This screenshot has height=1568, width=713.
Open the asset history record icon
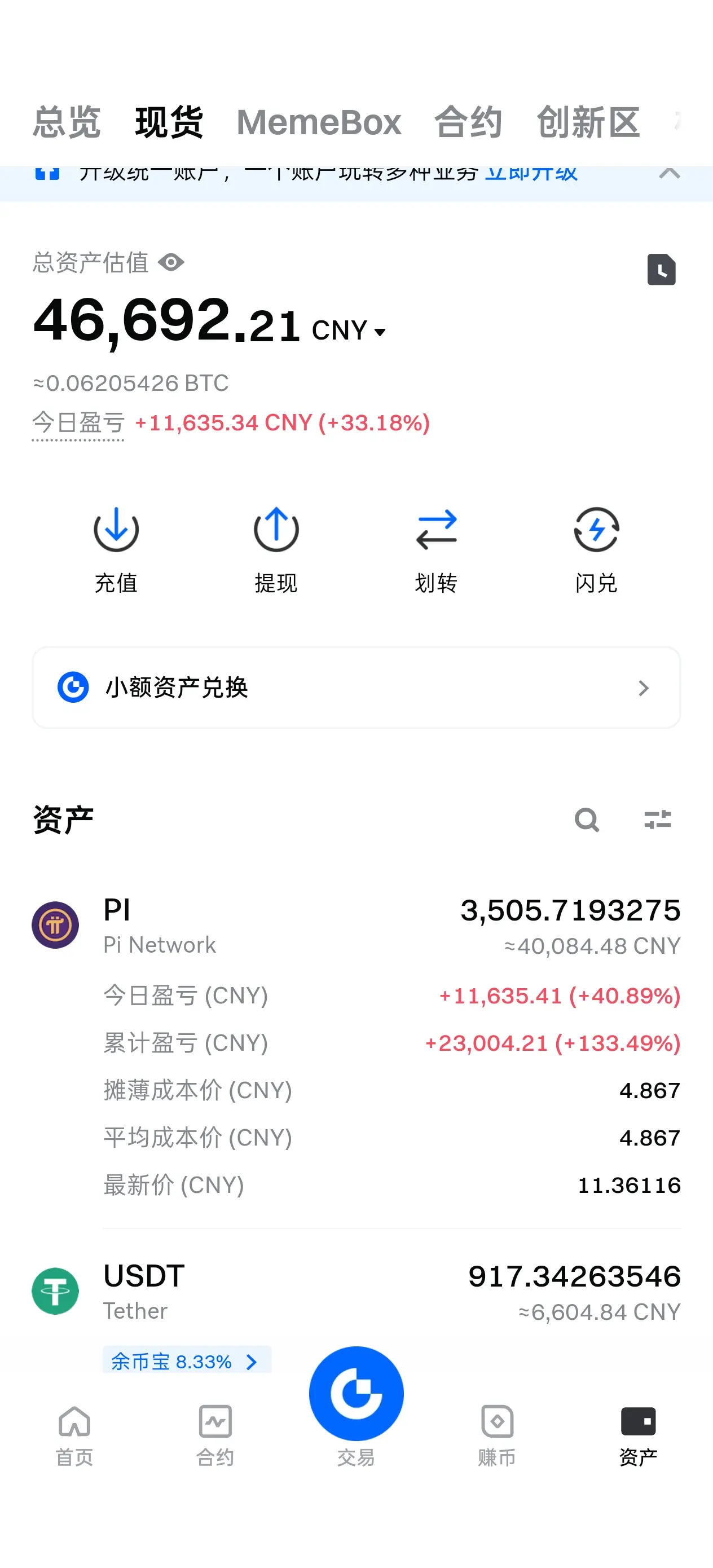pos(661,269)
